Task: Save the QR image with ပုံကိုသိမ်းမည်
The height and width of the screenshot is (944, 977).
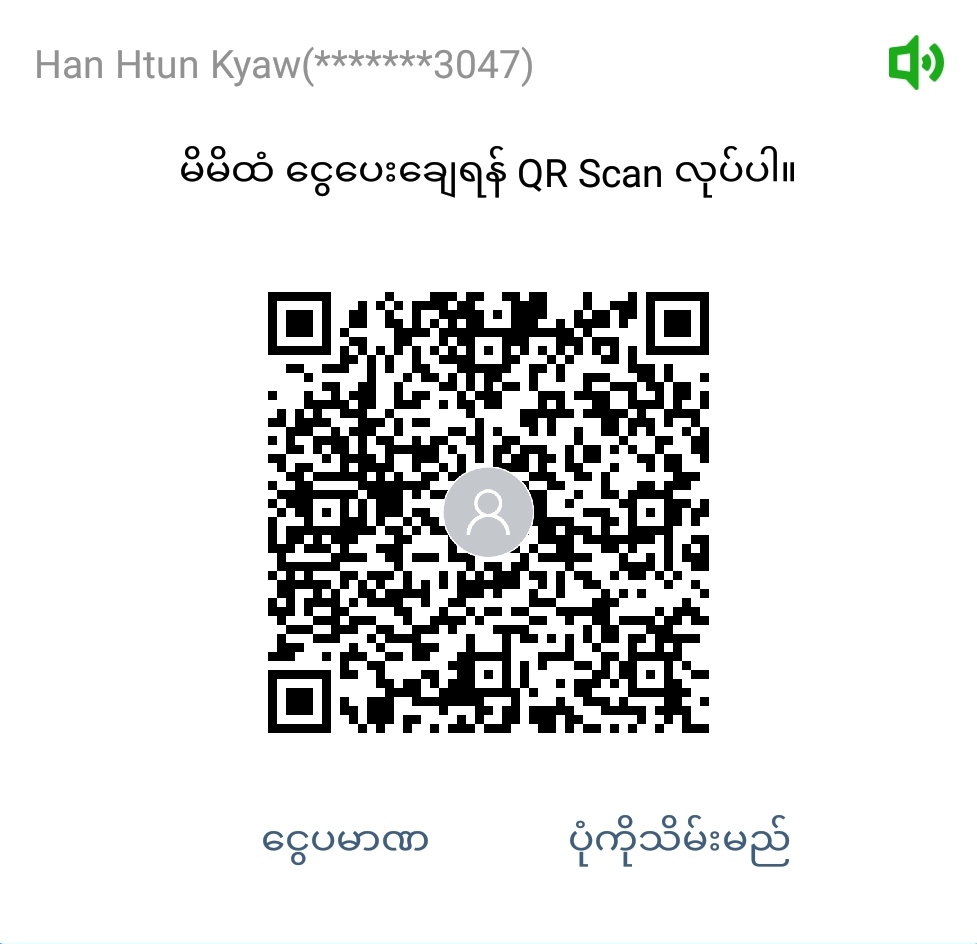Action: (x=677, y=840)
